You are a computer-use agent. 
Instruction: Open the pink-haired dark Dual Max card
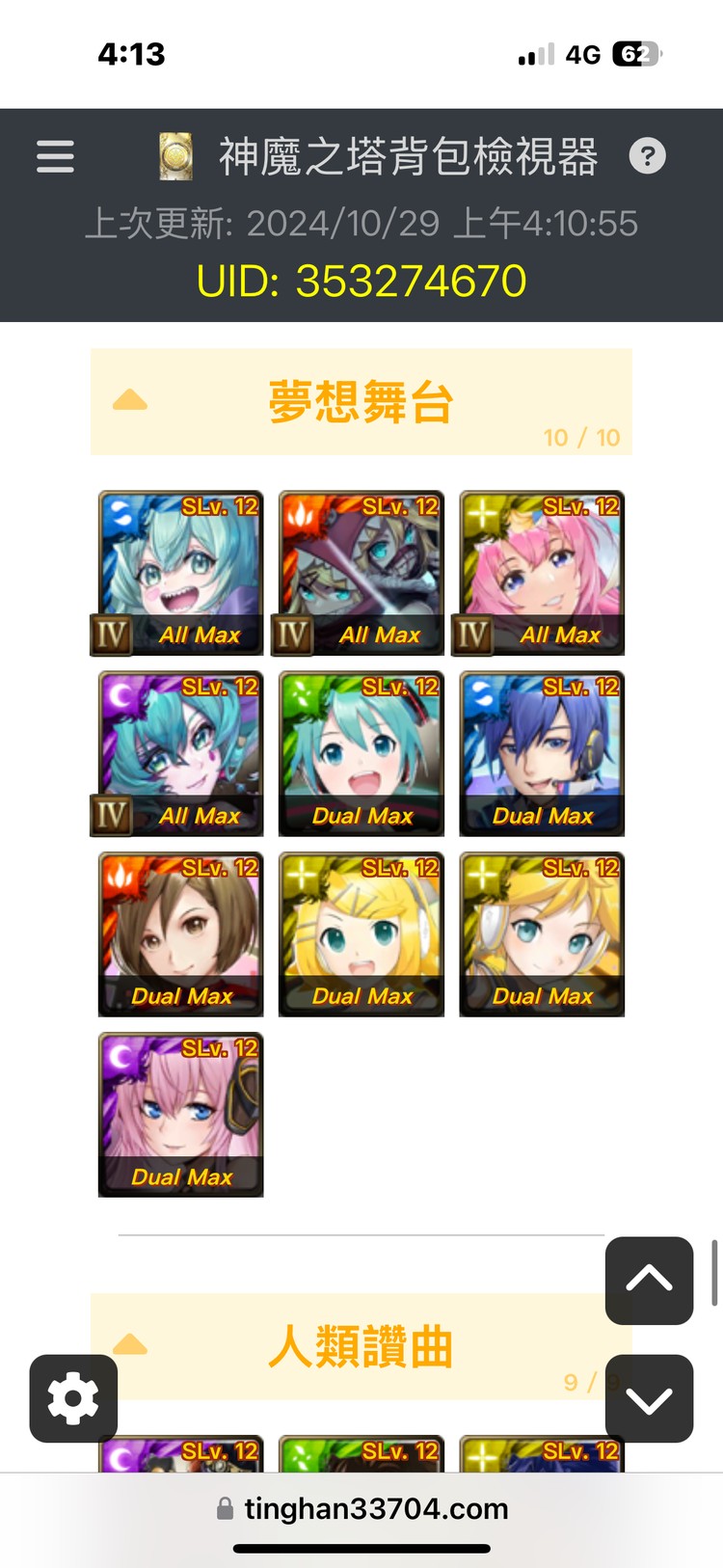180,1114
